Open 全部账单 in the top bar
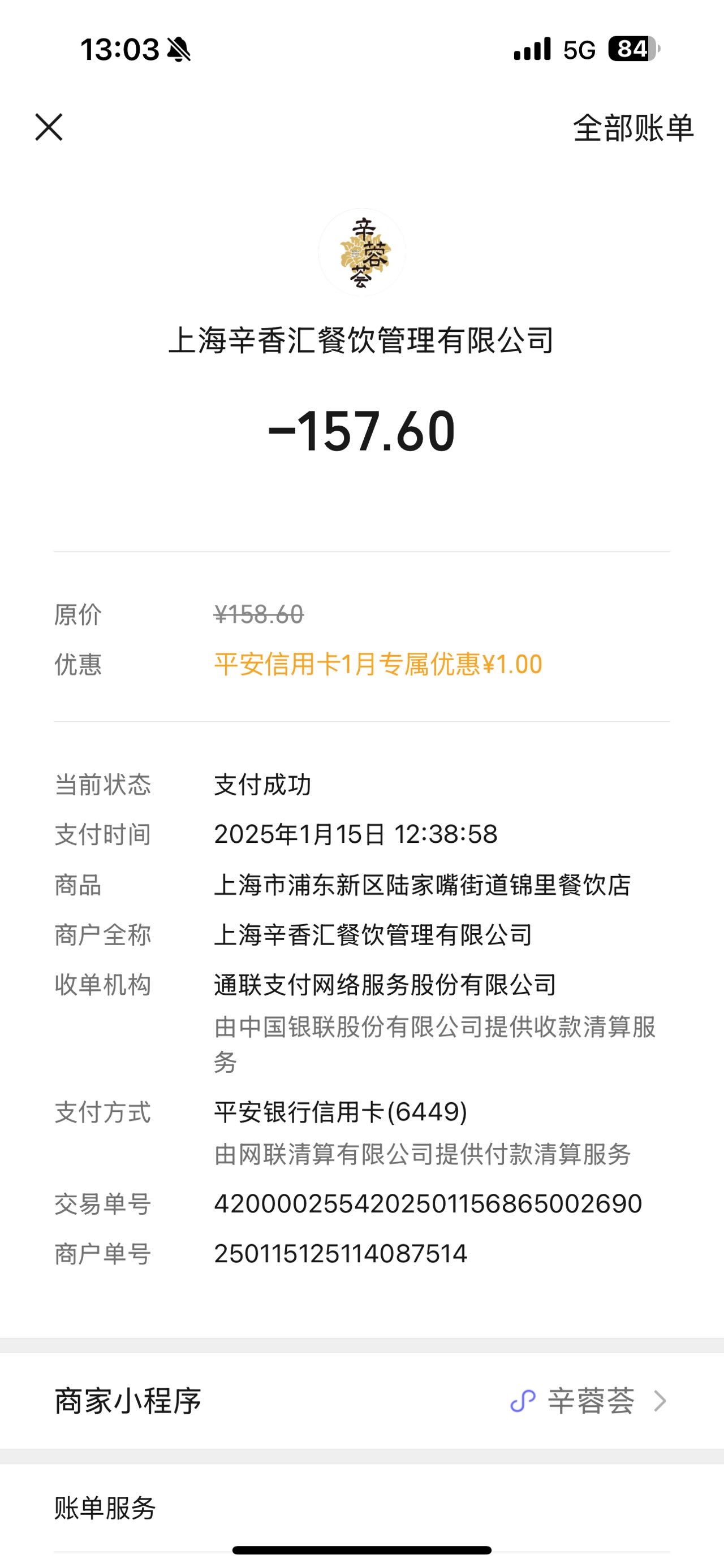Viewport: 724px width, 1568px height. (x=633, y=128)
